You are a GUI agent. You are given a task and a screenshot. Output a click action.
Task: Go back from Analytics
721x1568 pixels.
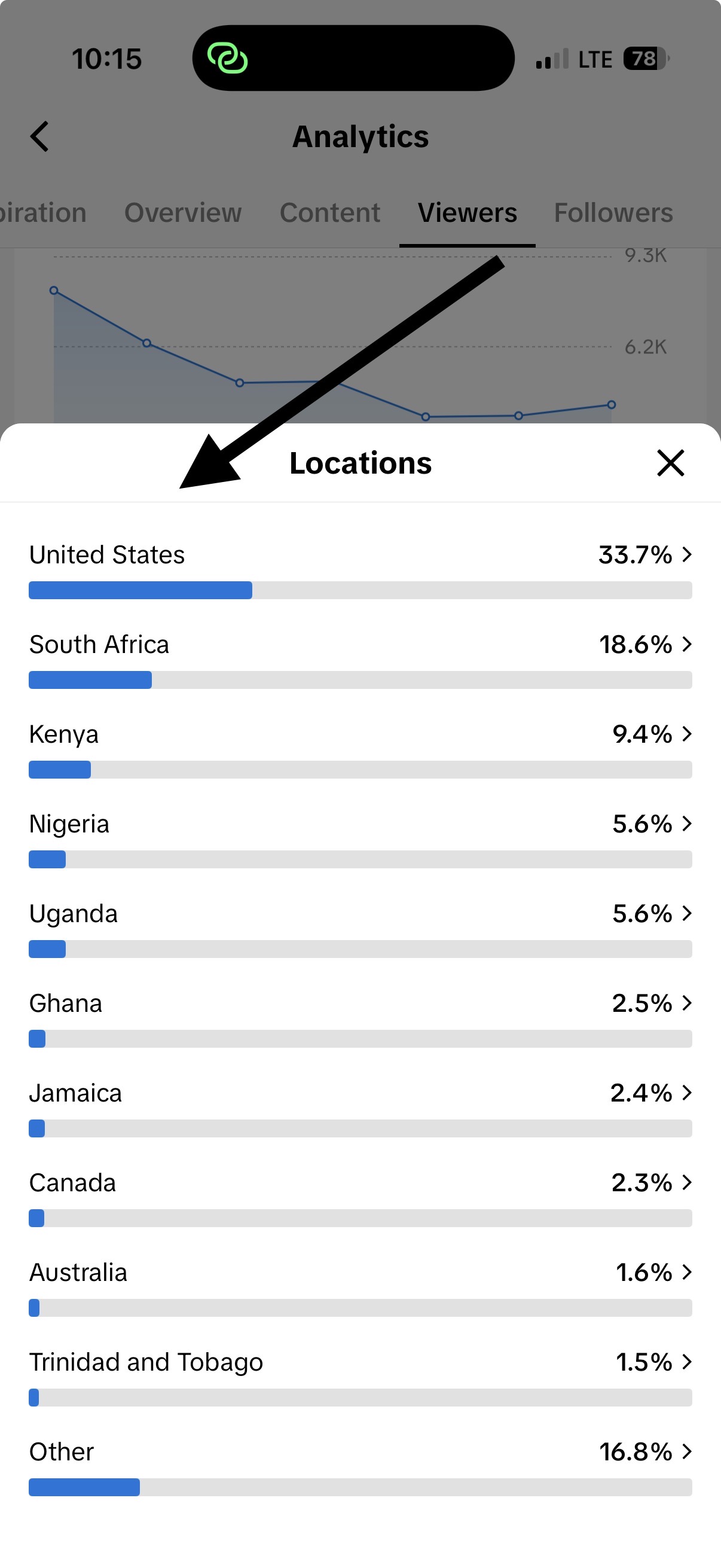39,136
